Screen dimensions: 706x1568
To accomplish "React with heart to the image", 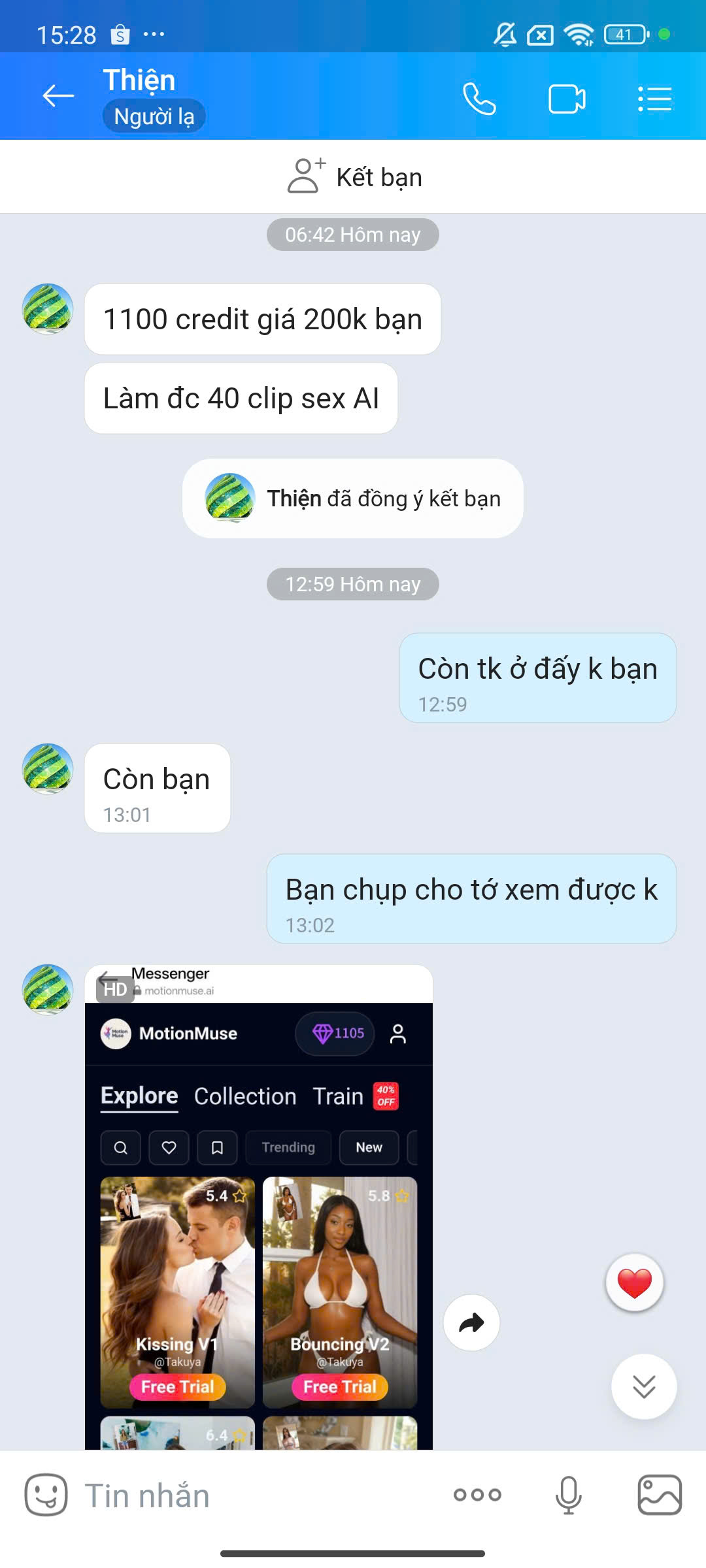I will coord(634,1282).
